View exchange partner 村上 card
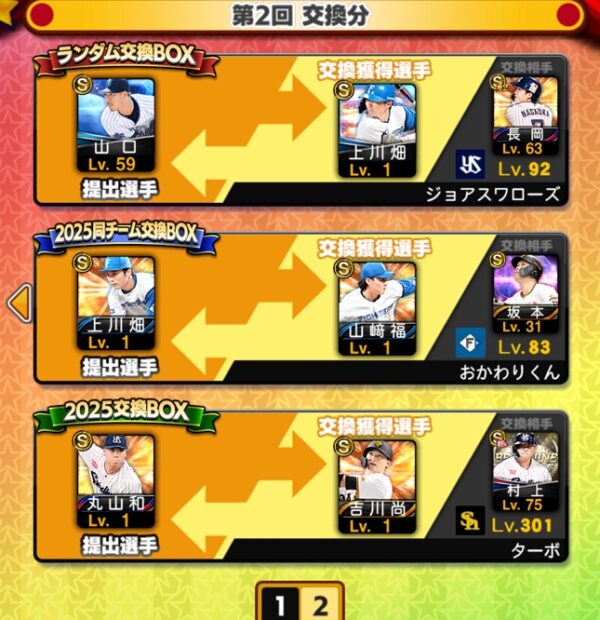The width and height of the screenshot is (600, 620). click(525, 468)
